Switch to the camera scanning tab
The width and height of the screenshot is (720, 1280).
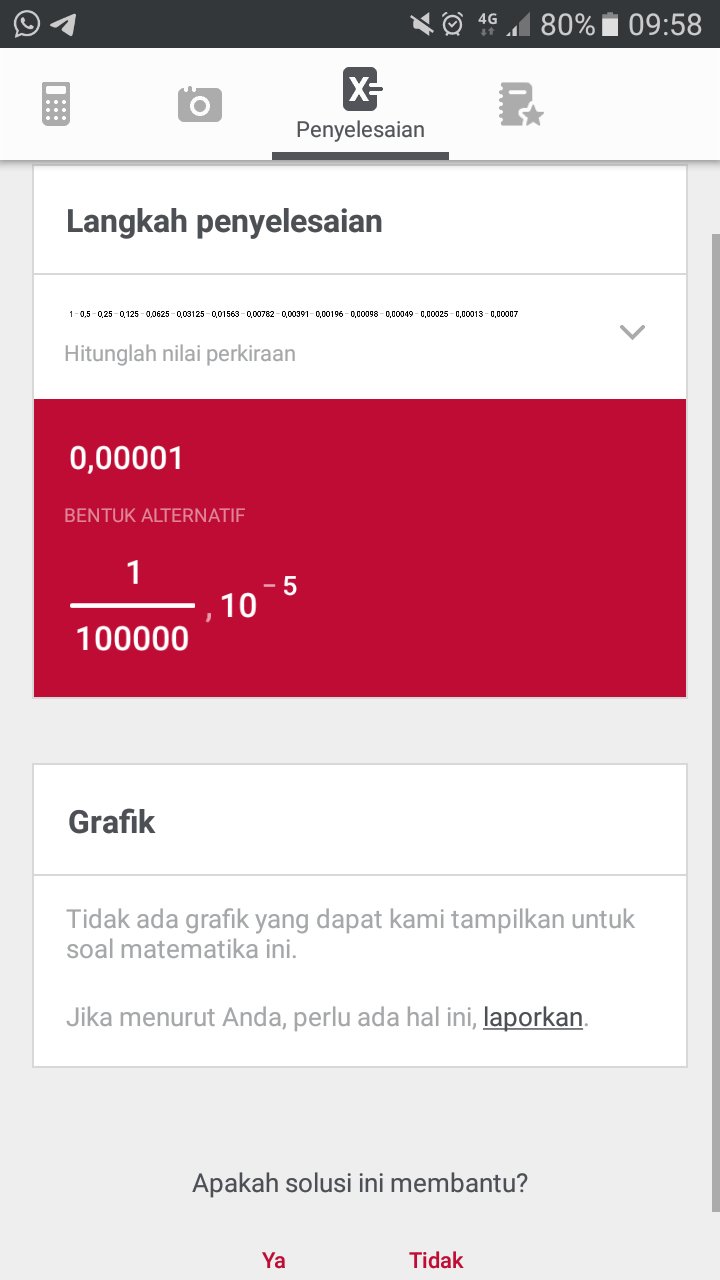point(199,103)
